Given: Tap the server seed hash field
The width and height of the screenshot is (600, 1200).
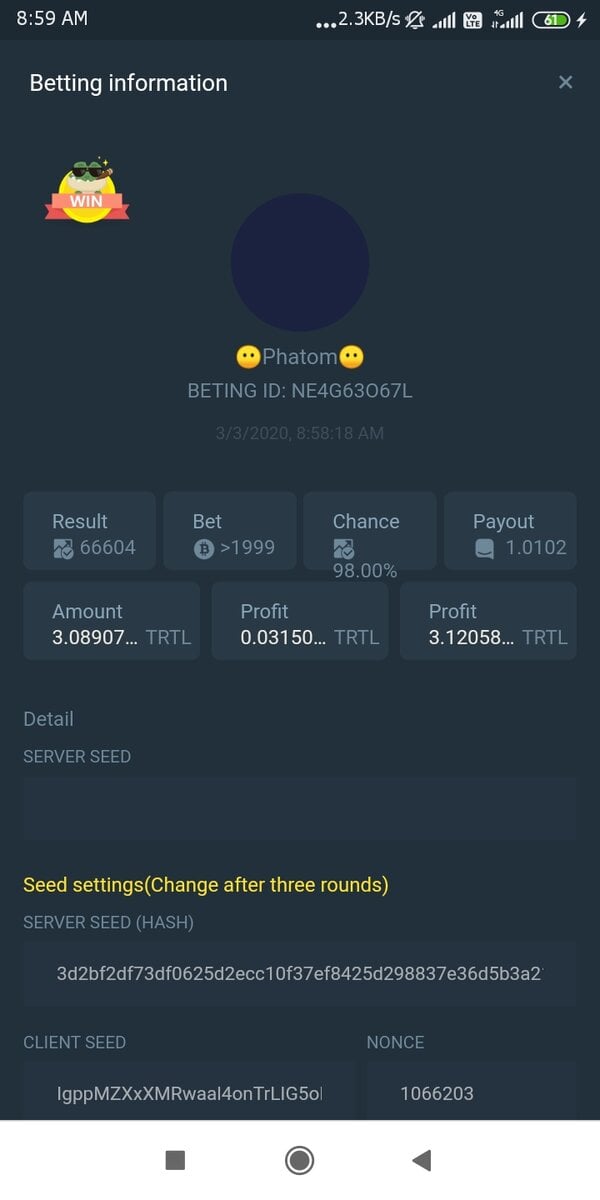Looking at the screenshot, I should click(x=300, y=973).
